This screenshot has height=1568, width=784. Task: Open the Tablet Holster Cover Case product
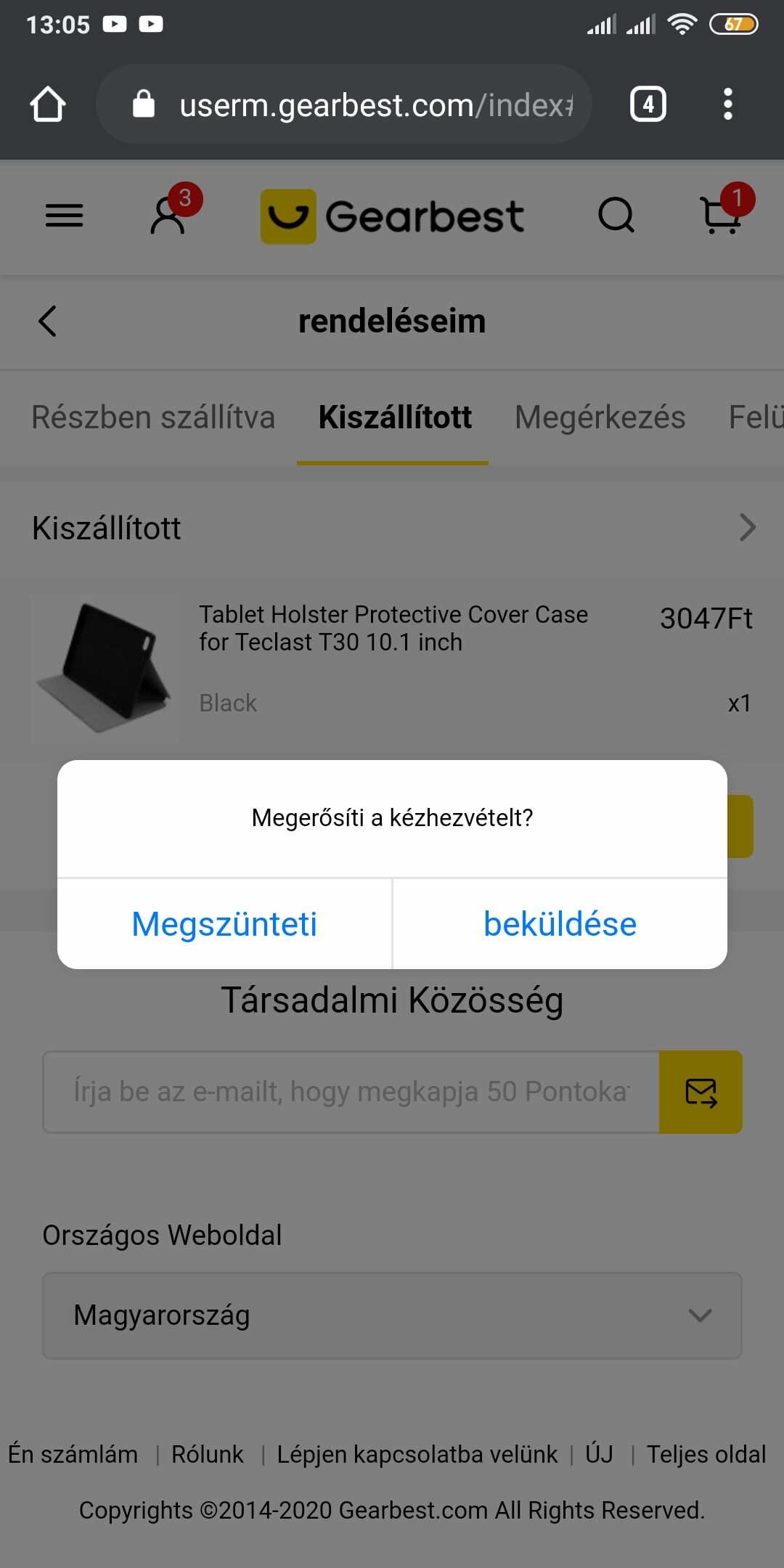click(x=393, y=629)
